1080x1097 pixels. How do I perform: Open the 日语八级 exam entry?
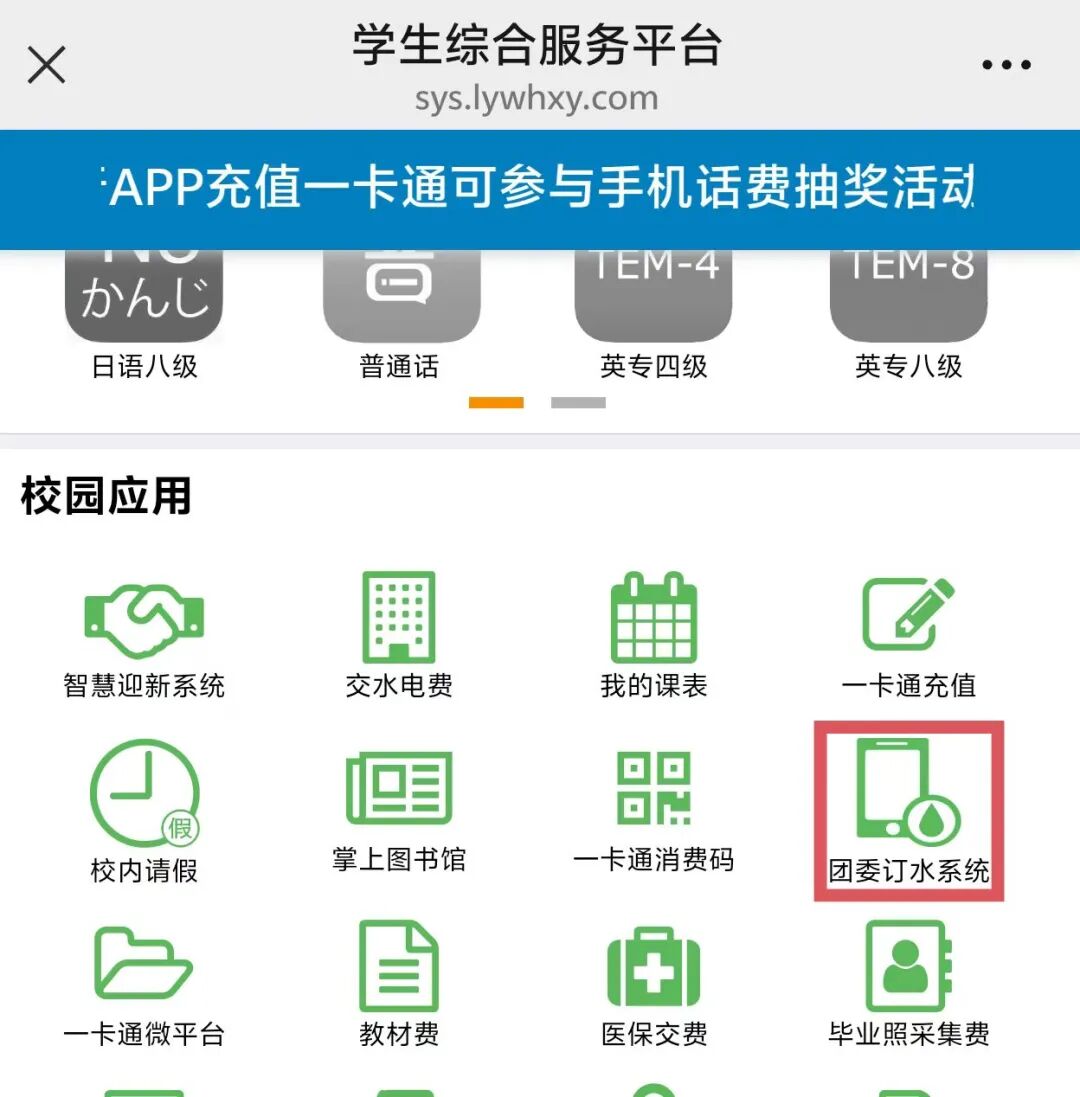click(x=144, y=310)
